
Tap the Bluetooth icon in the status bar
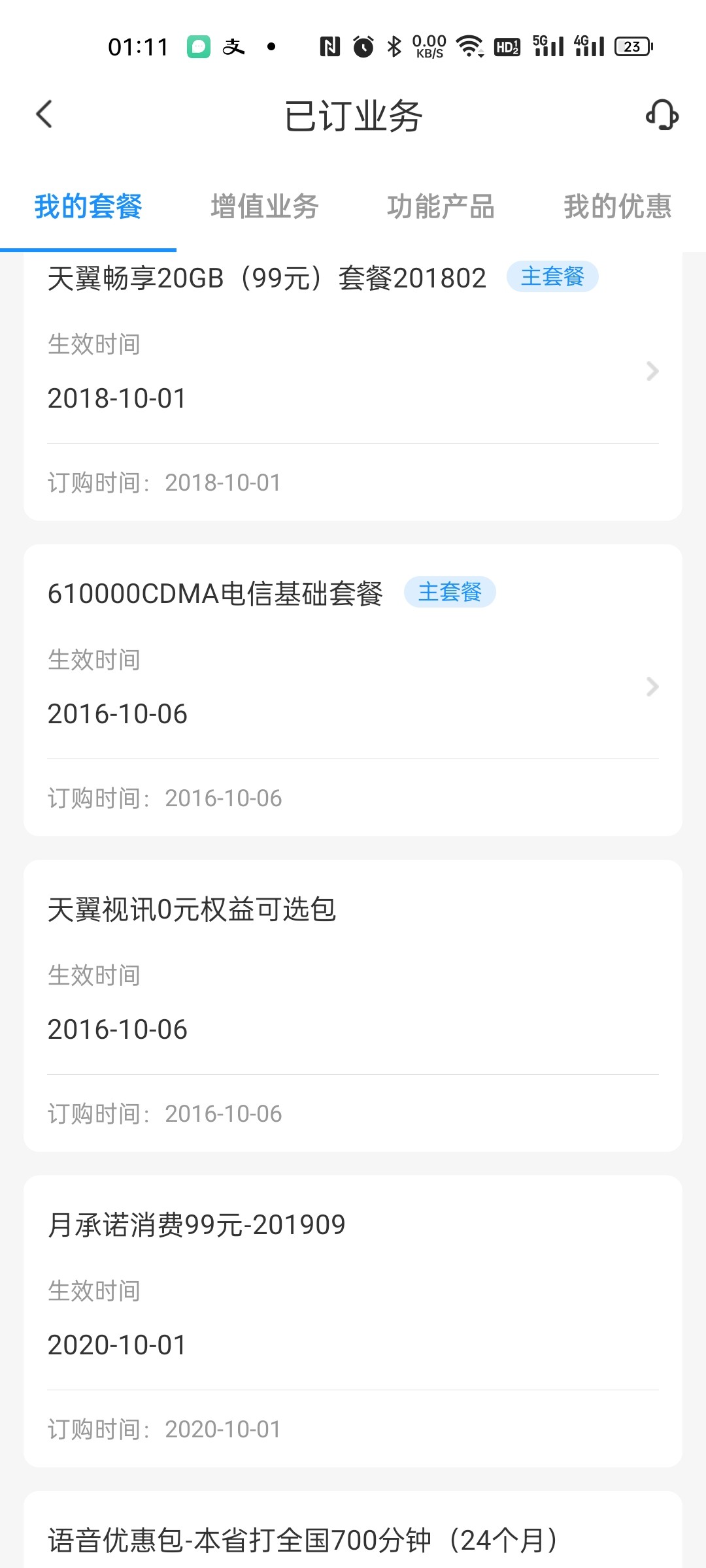[394, 46]
